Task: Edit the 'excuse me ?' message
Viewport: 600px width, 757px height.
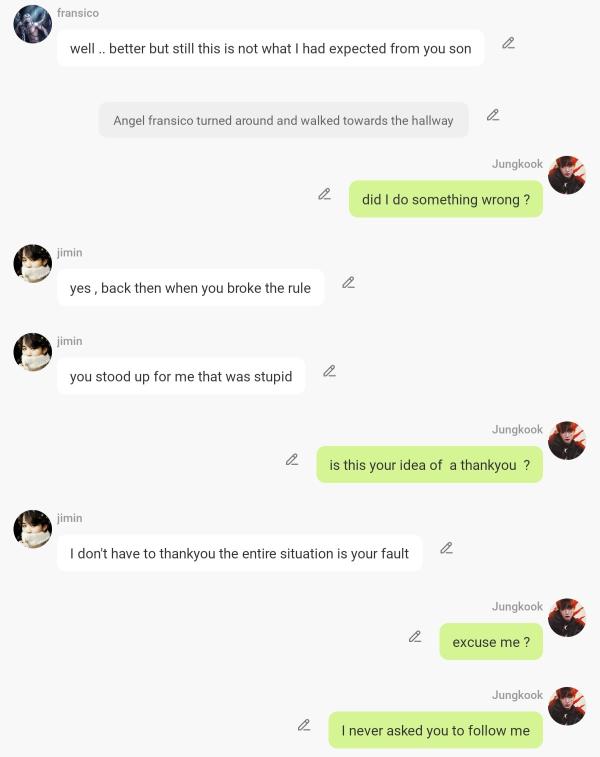Action: [415, 637]
